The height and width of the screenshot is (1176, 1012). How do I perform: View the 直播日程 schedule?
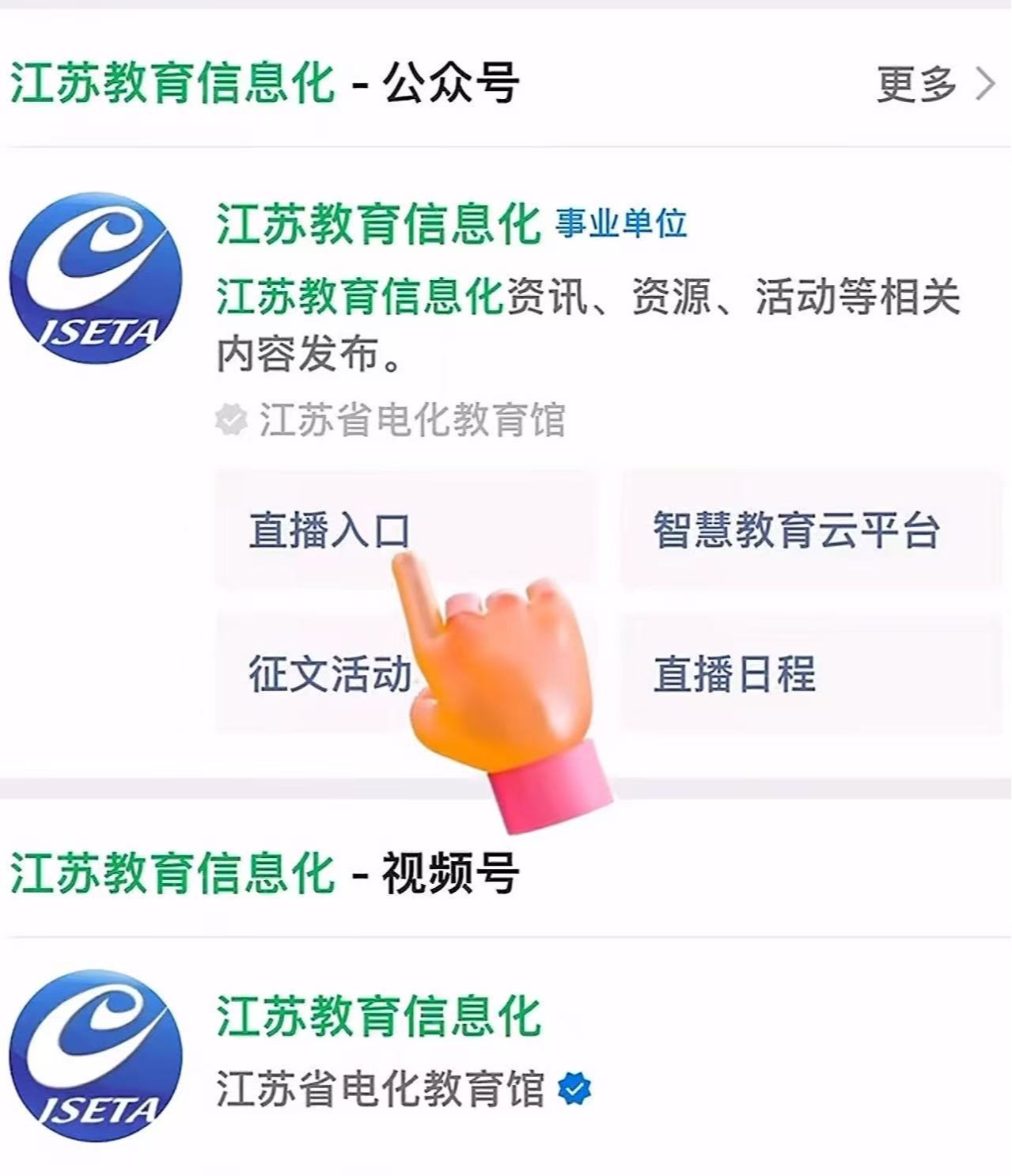pos(734,673)
